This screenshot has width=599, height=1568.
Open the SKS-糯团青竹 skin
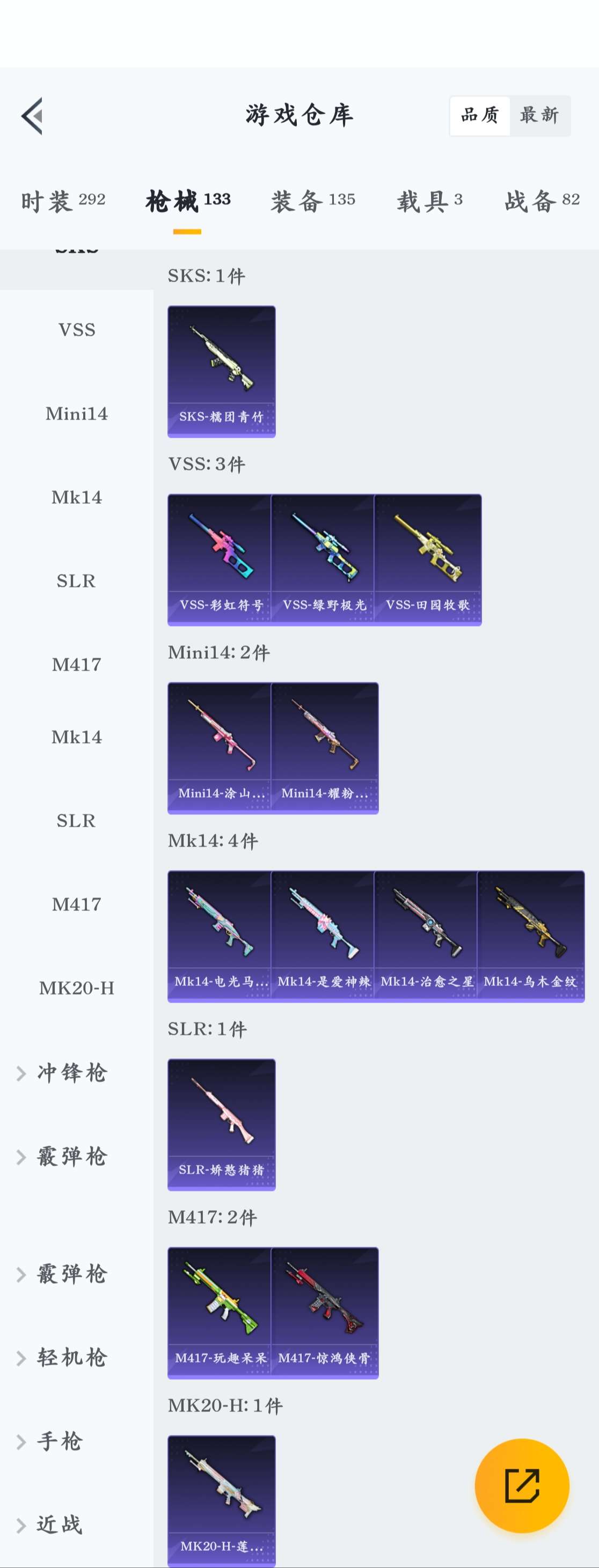tap(222, 371)
